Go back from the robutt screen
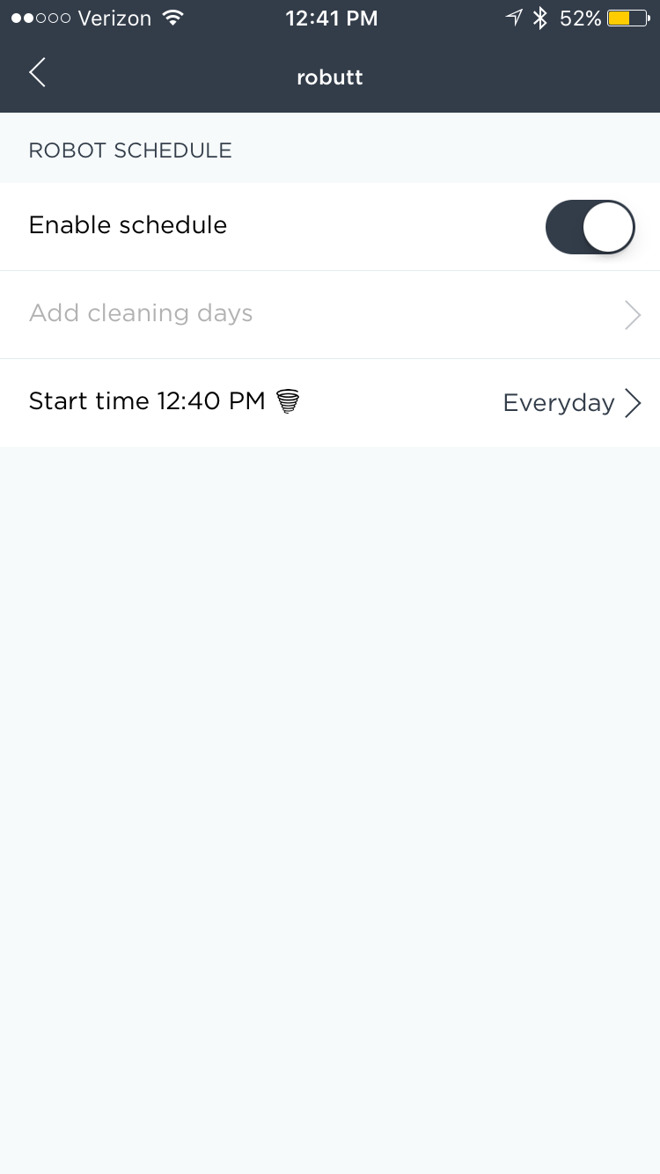Viewport: 660px width, 1174px height. pyautogui.click(x=37, y=73)
